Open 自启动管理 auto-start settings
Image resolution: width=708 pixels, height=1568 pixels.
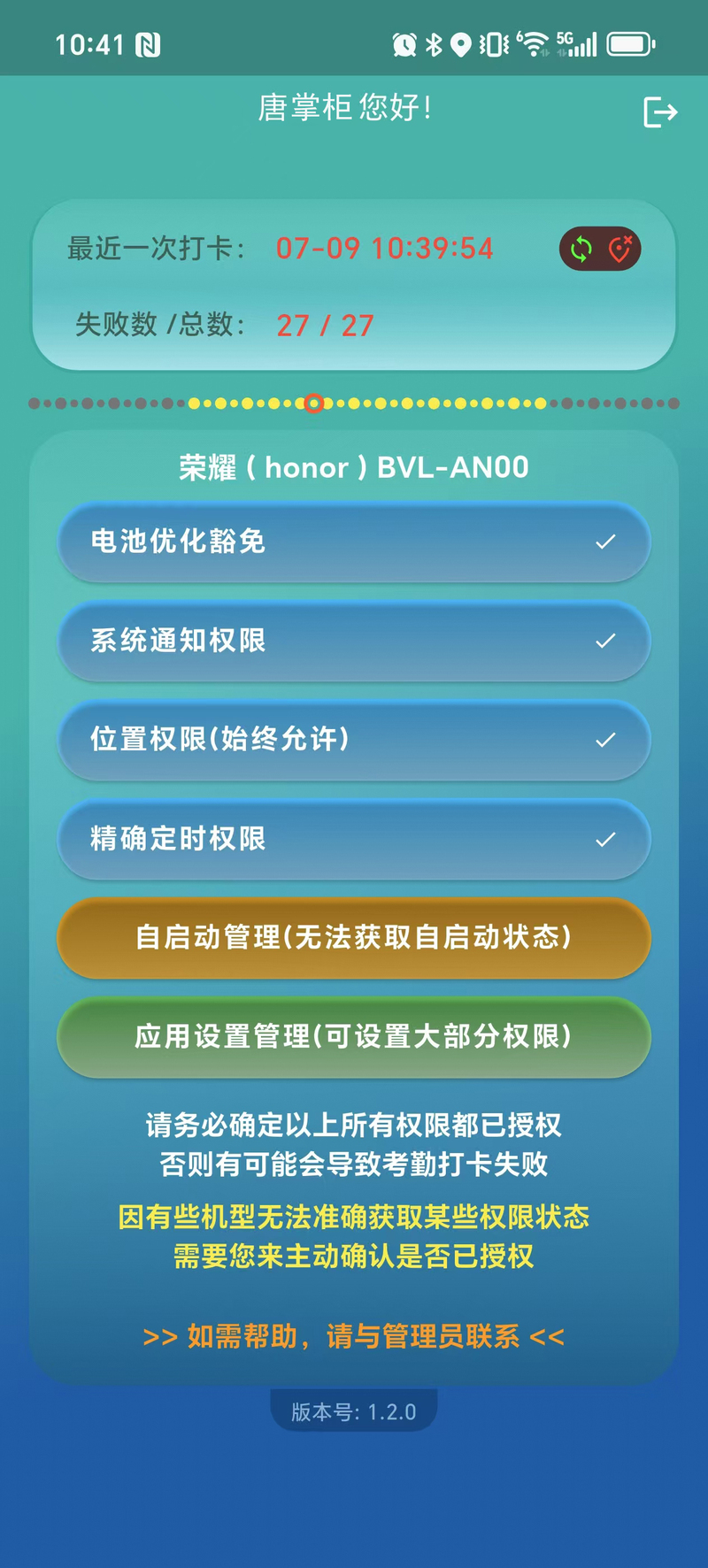click(x=354, y=938)
